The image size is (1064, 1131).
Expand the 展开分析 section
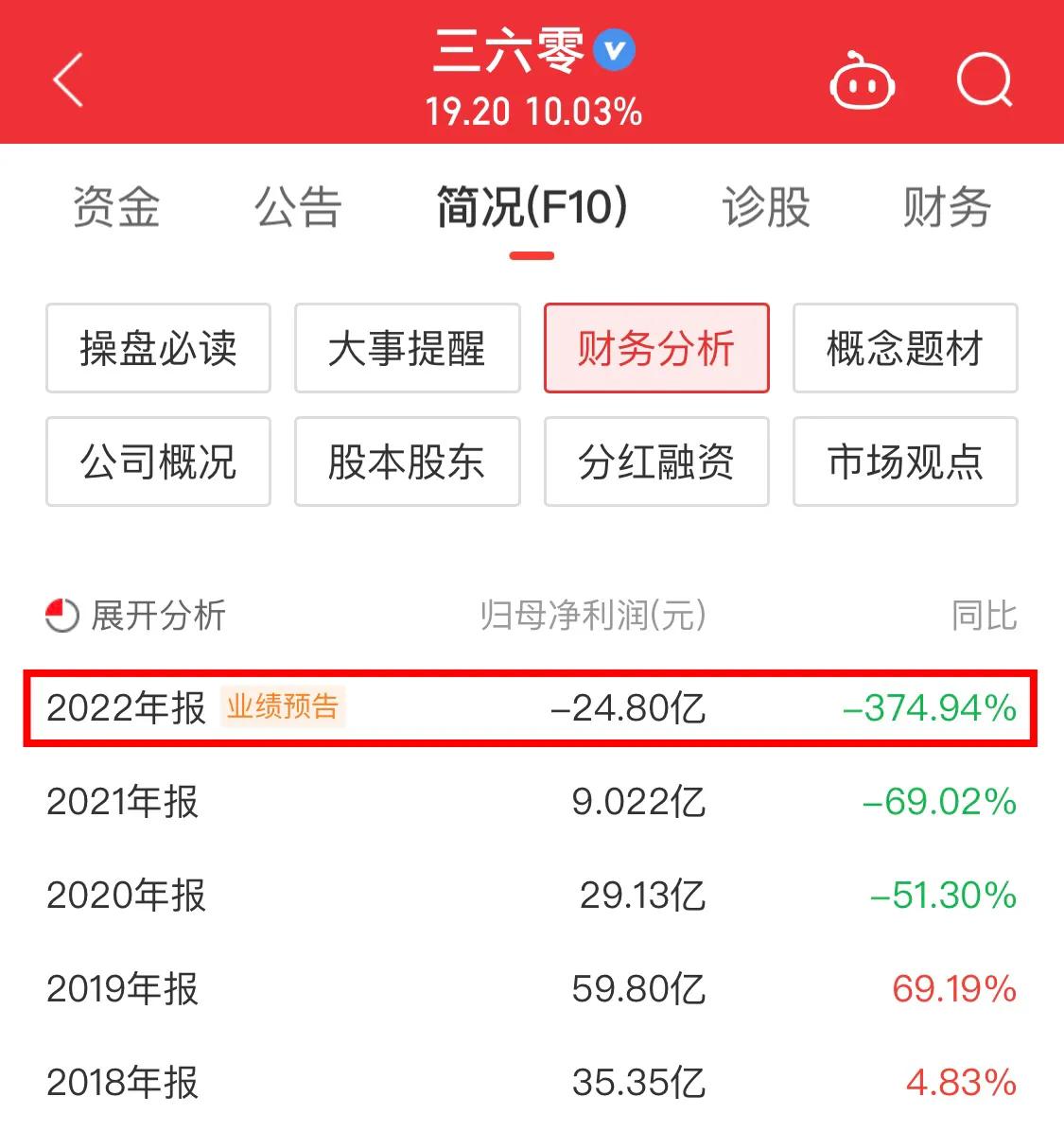point(159,615)
